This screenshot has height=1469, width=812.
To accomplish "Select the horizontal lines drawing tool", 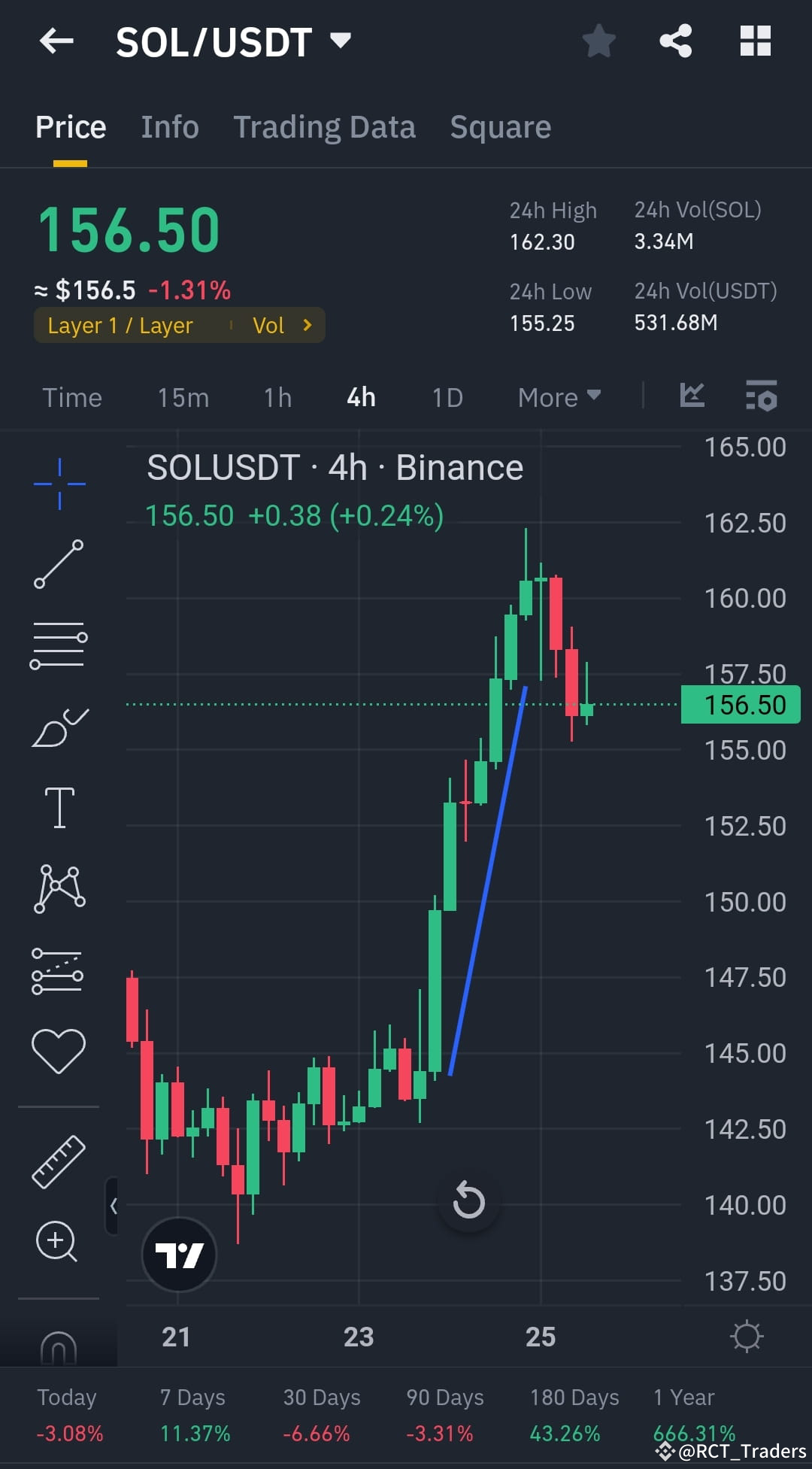I will coord(59,643).
